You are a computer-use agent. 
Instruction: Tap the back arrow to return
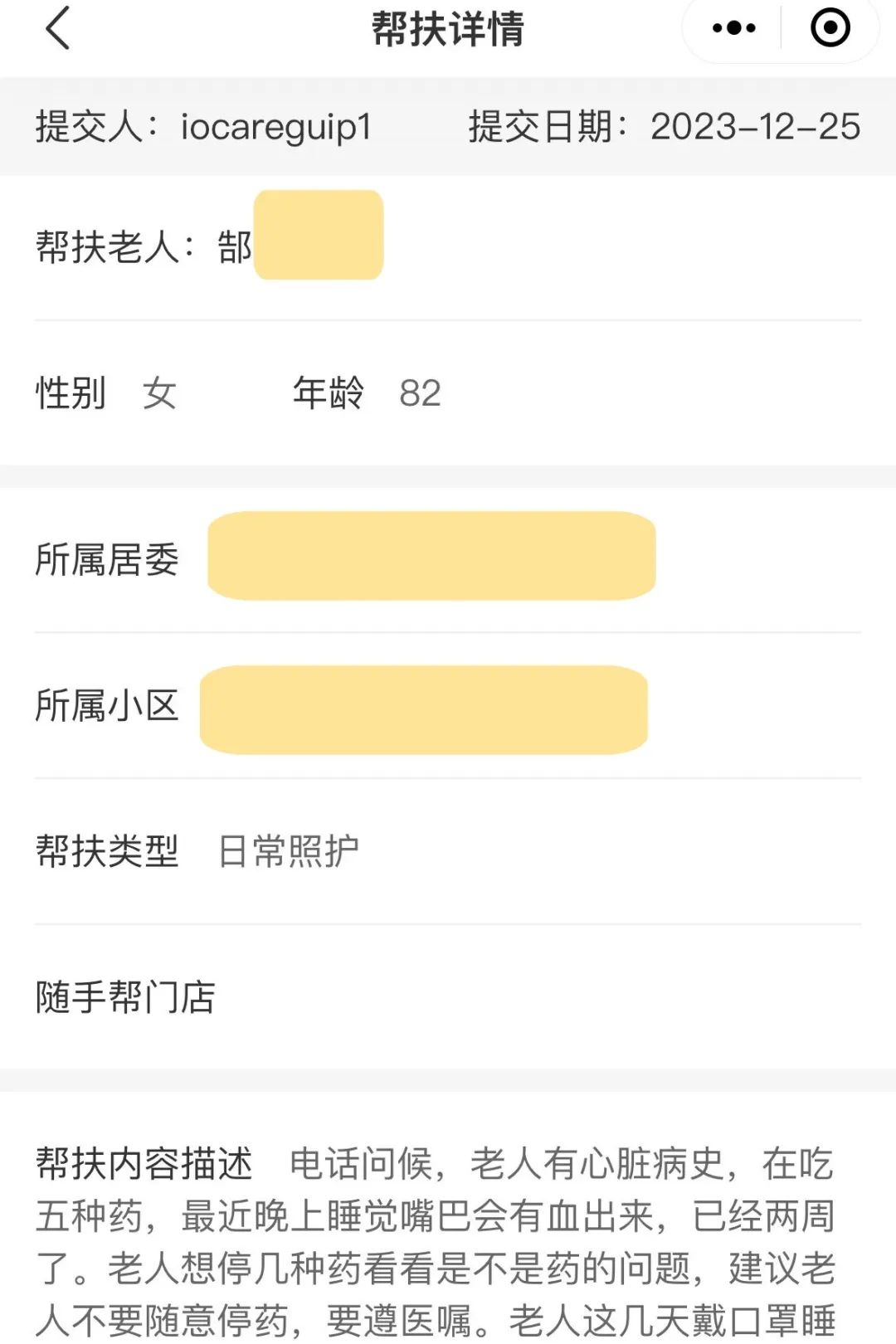tap(56, 29)
